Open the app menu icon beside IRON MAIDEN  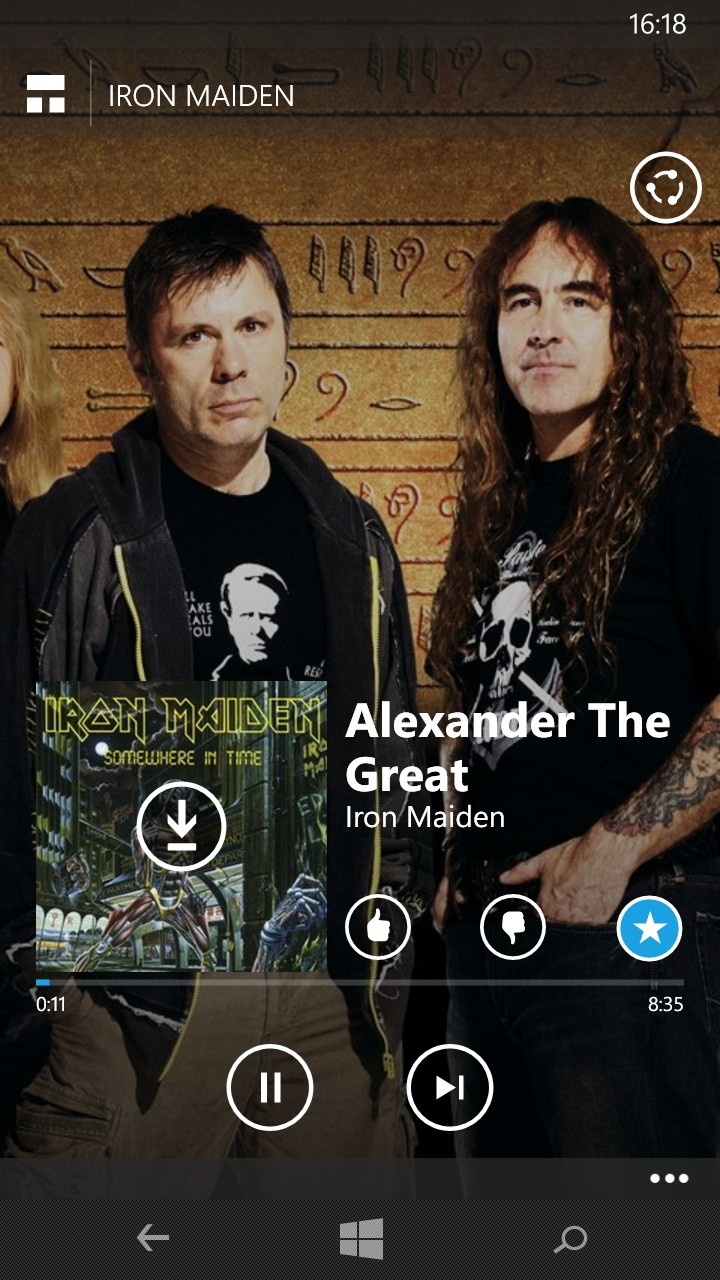[x=46, y=93]
